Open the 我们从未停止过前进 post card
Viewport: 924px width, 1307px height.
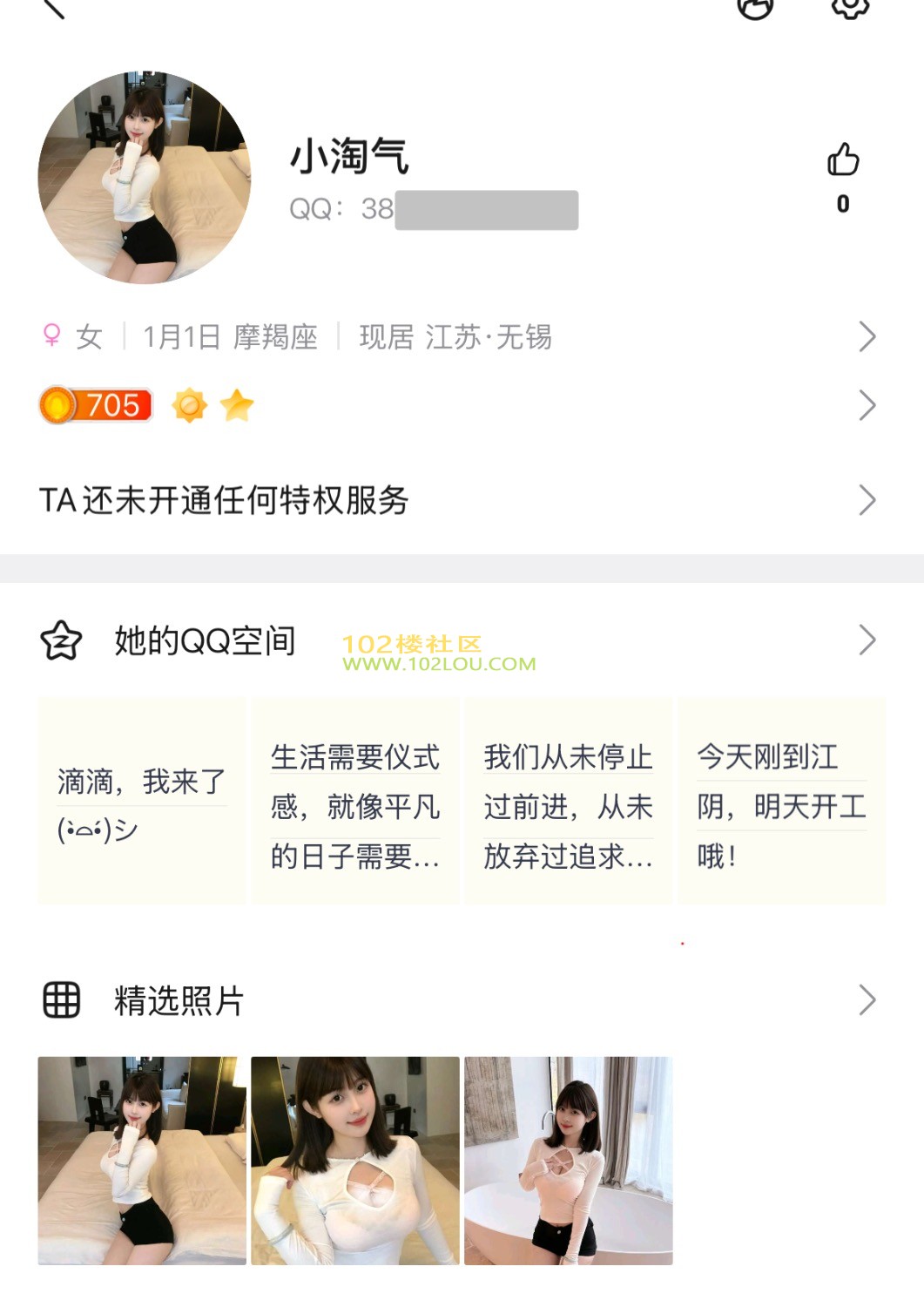(569, 802)
